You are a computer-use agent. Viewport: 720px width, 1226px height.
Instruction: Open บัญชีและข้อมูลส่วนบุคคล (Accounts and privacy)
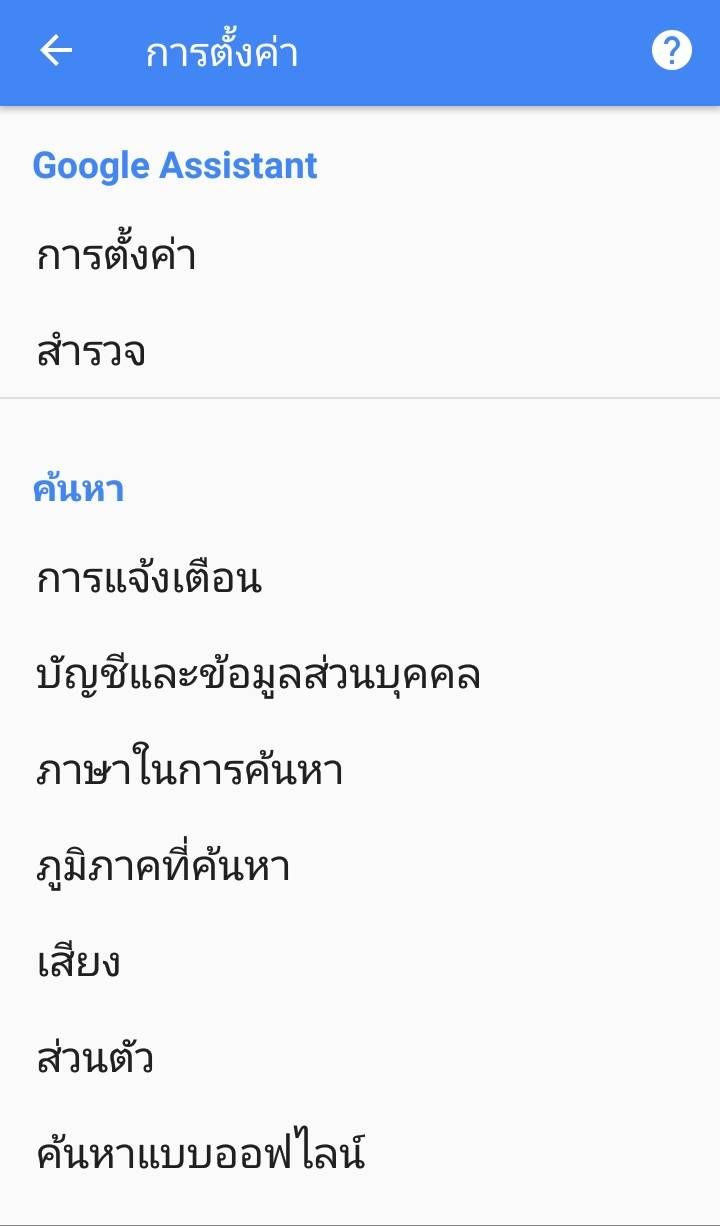click(255, 673)
